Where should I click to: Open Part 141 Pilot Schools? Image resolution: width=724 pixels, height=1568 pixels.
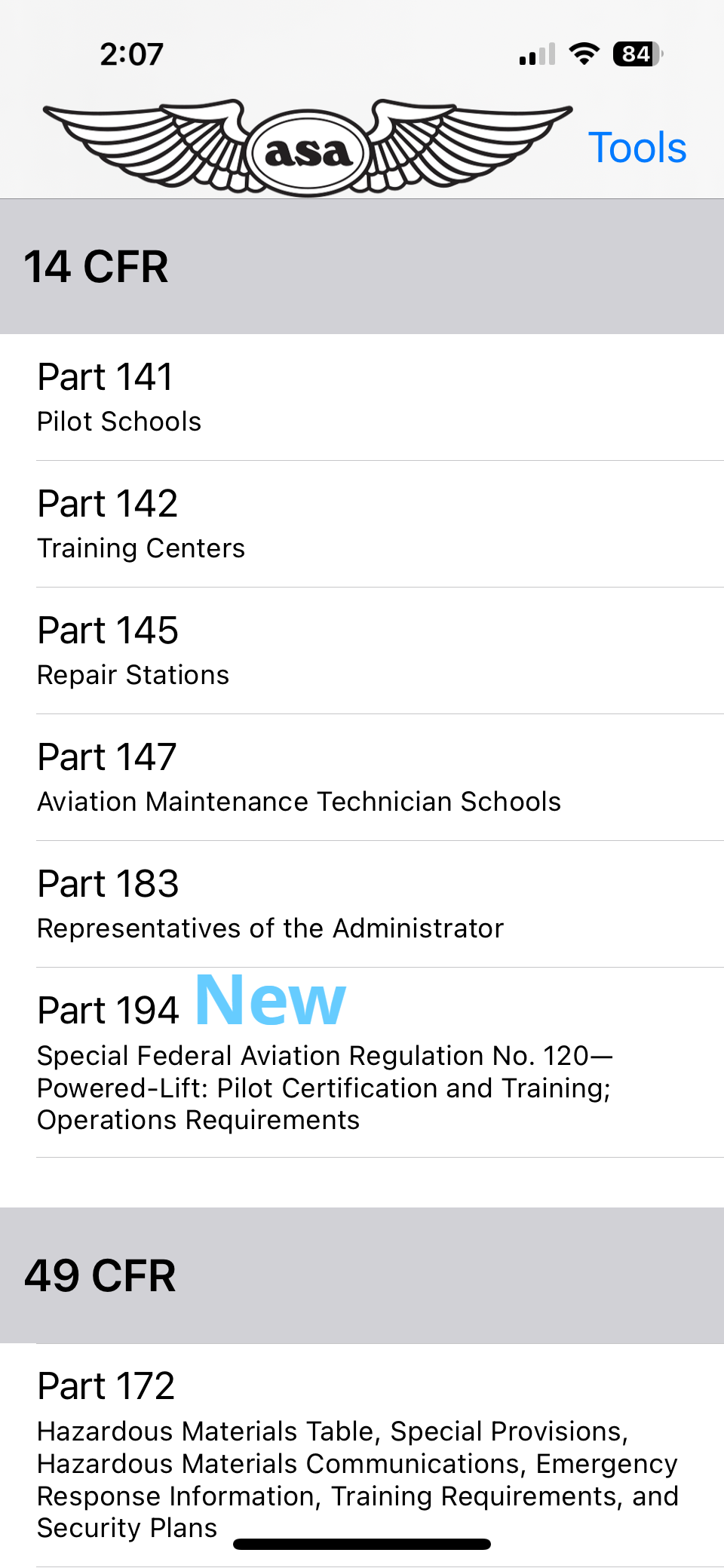click(x=362, y=397)
